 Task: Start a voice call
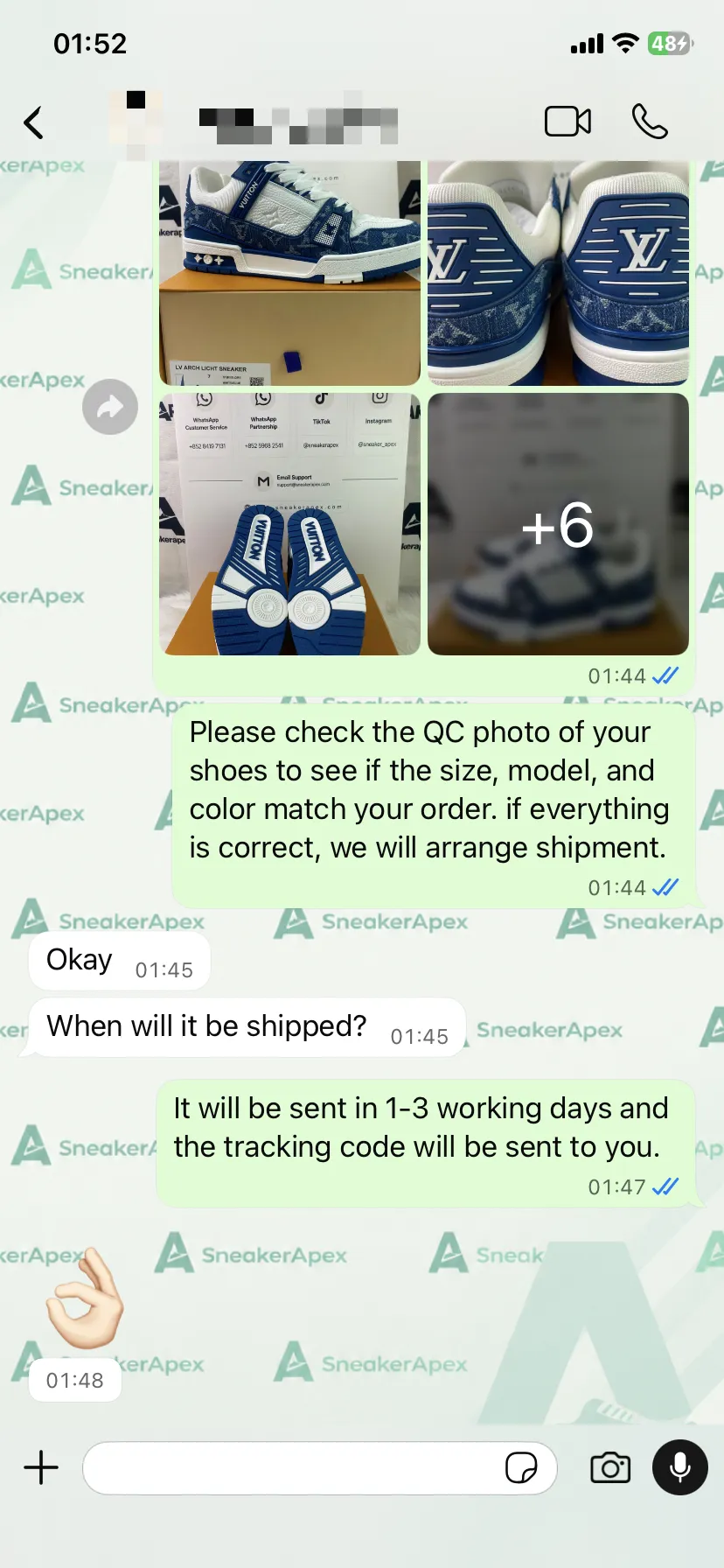pos(650,122)
